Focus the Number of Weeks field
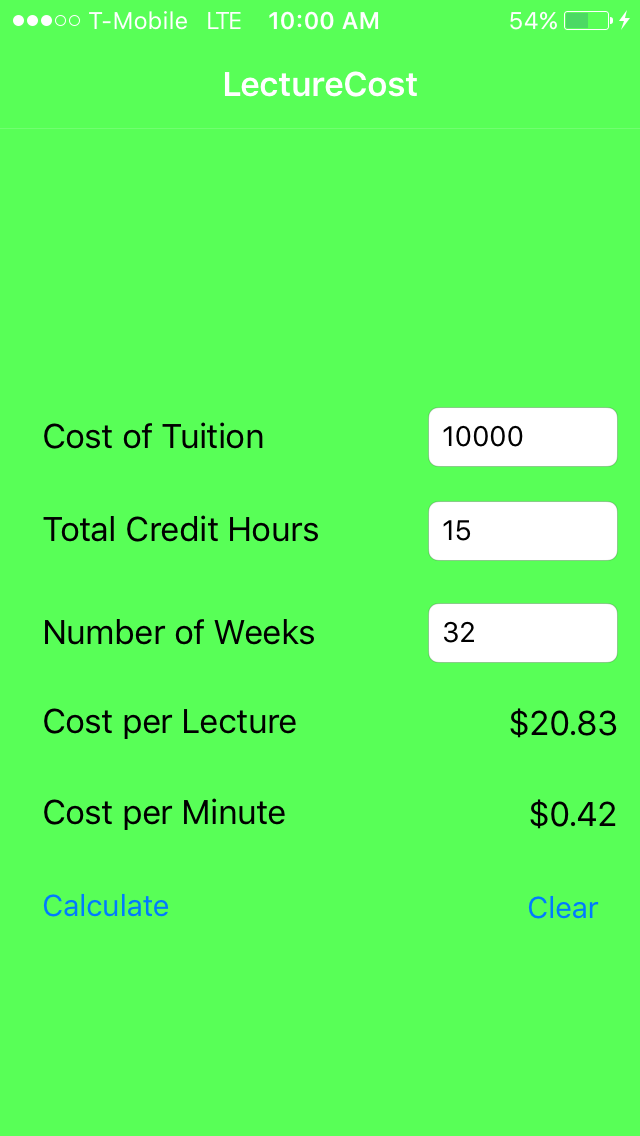This screenshot has width=640, height=1136. 522,633
